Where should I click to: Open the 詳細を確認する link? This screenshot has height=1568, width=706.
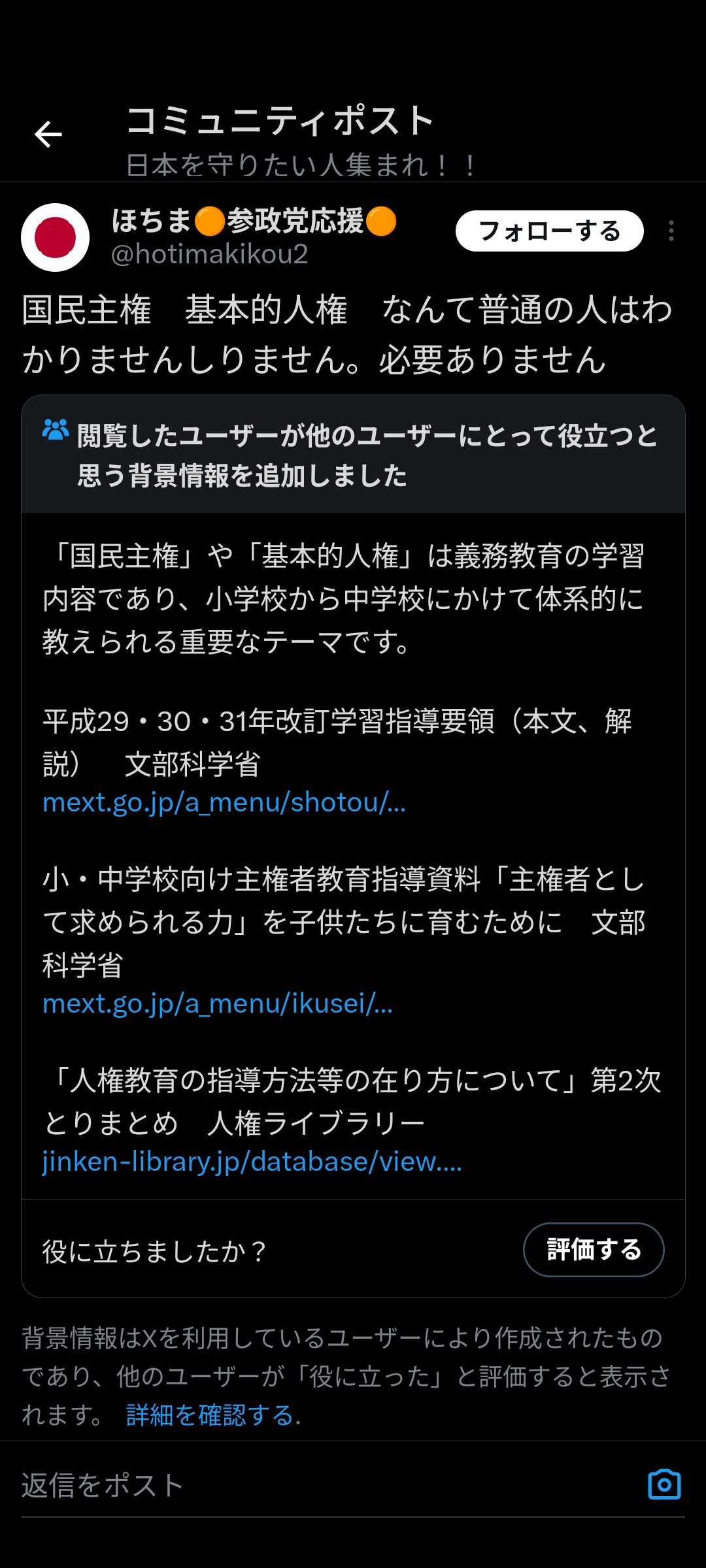[210, 1415]
